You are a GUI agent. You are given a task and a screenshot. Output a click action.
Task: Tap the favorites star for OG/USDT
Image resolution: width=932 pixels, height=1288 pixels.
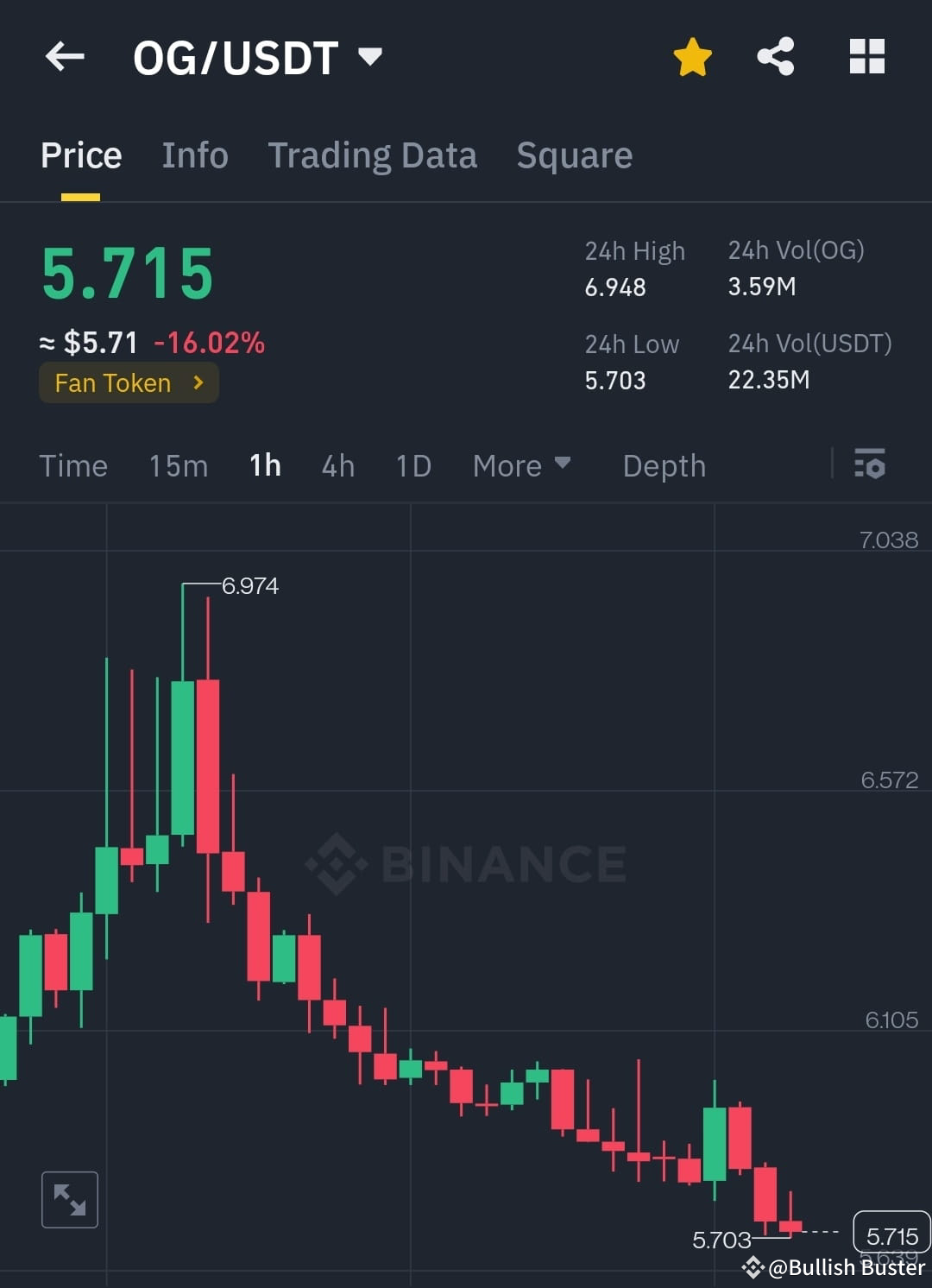point(692,55)
